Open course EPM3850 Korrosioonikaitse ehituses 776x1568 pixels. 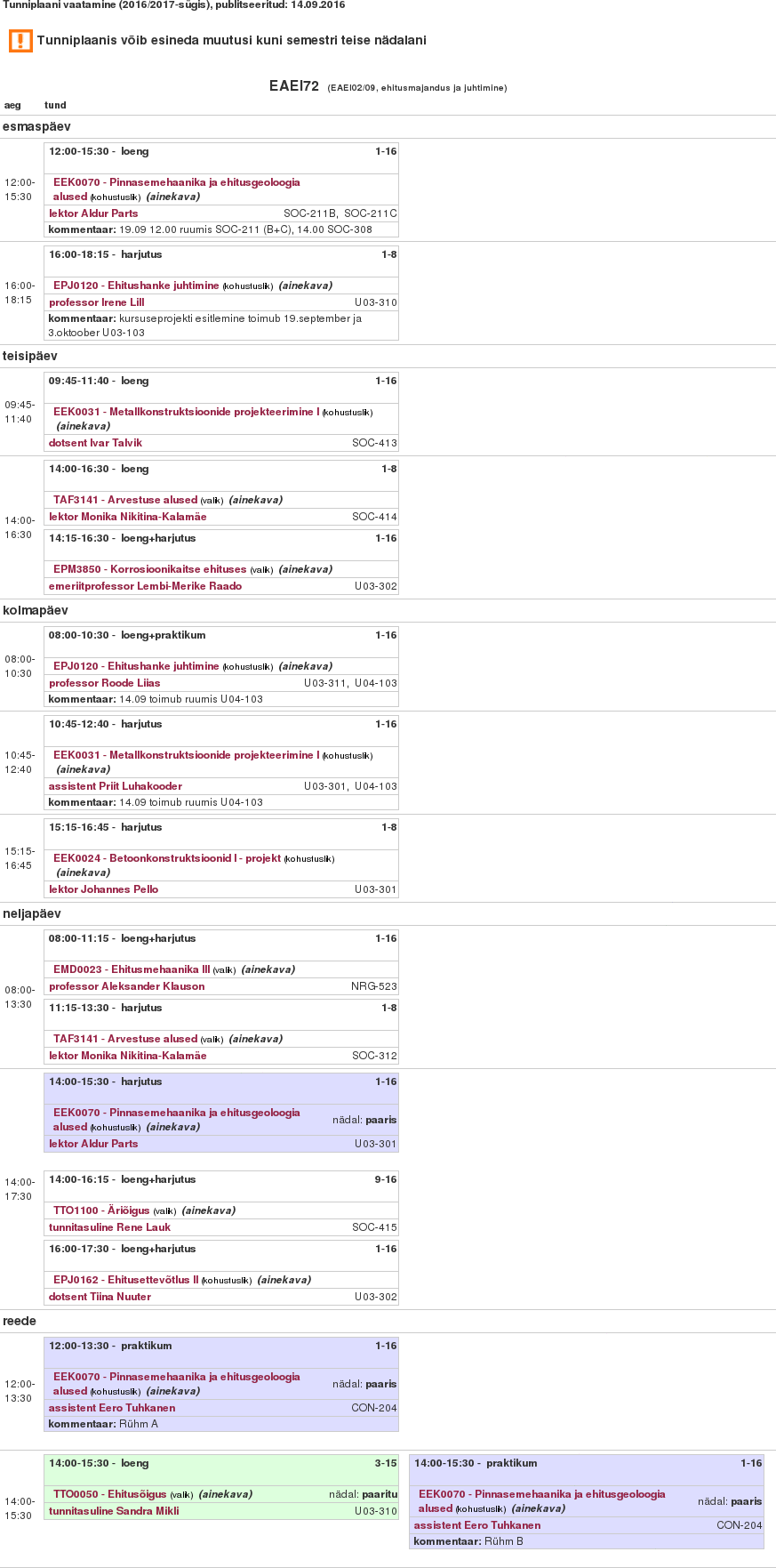click(149, 569)
